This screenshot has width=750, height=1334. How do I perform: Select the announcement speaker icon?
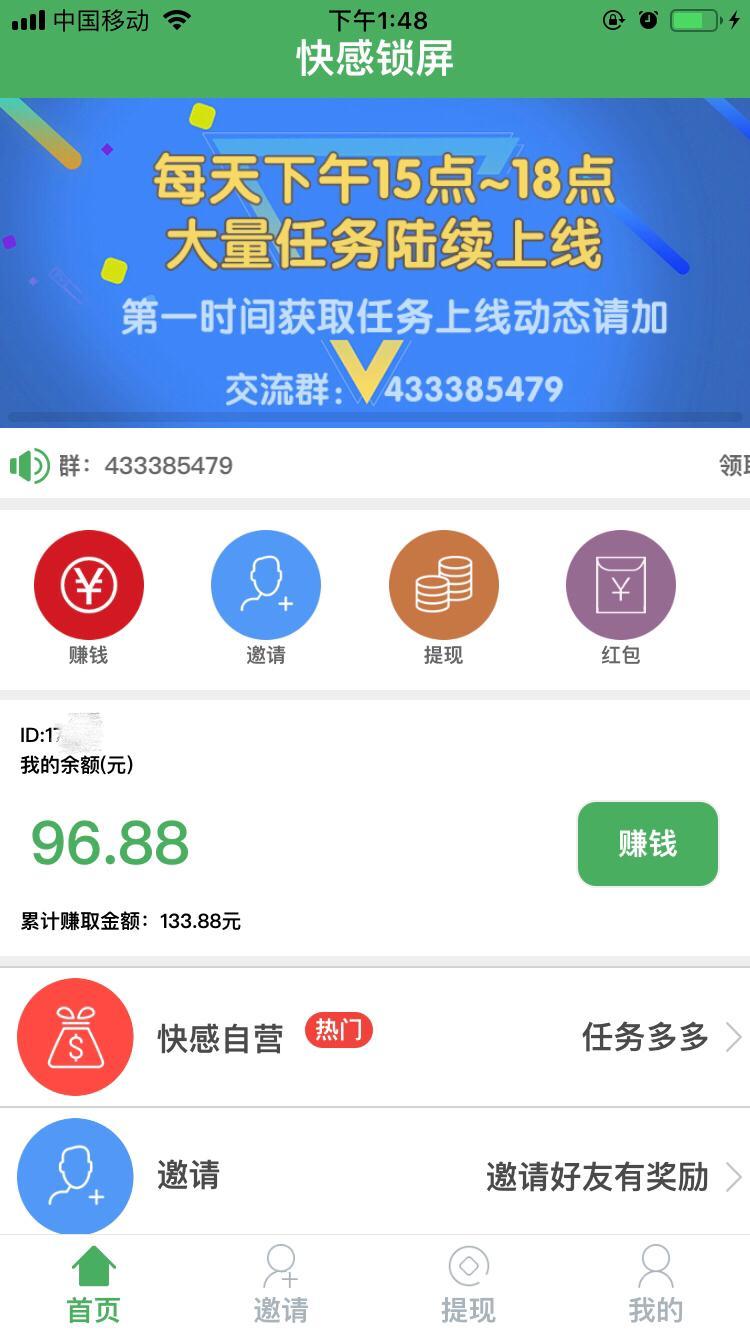(x=28, y=465)
